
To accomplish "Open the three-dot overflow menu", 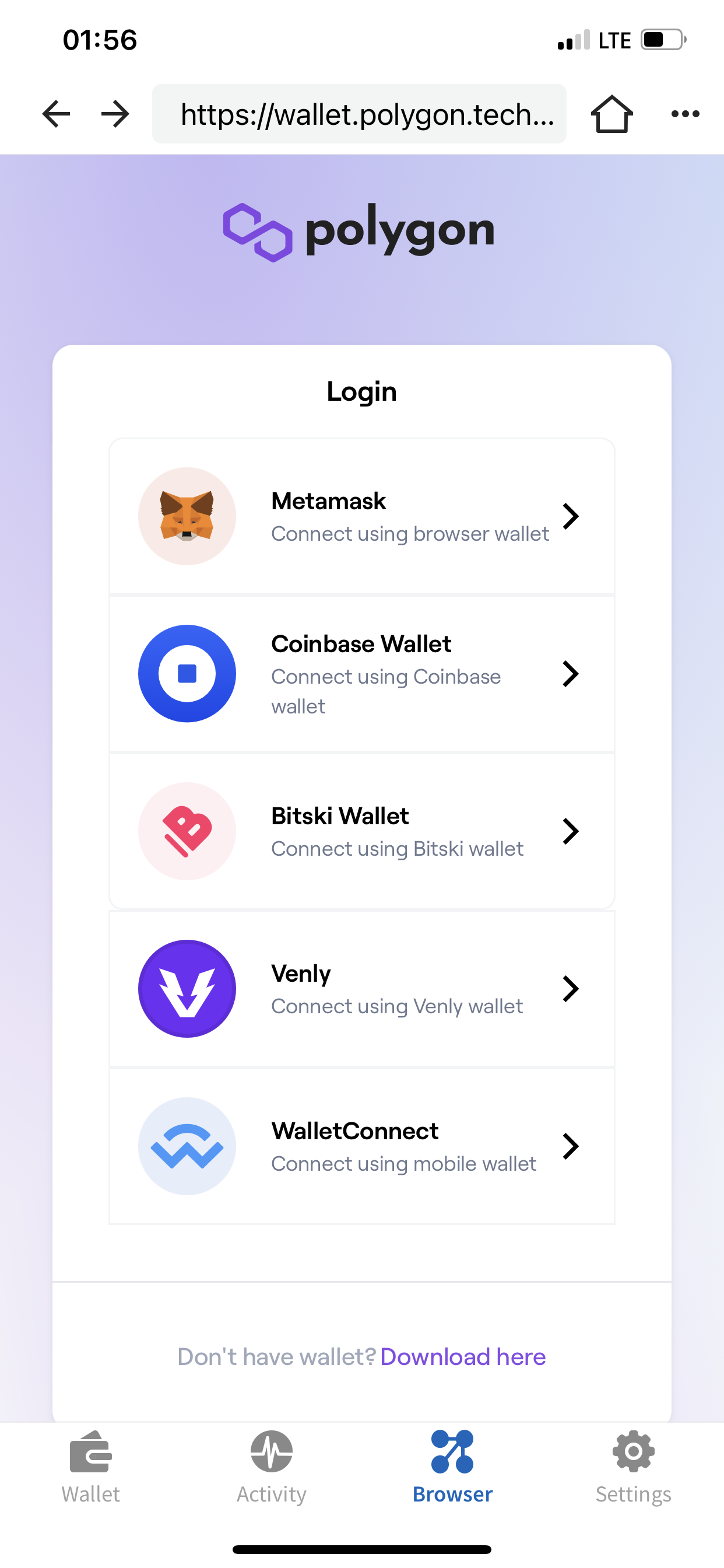I will 685,114.
